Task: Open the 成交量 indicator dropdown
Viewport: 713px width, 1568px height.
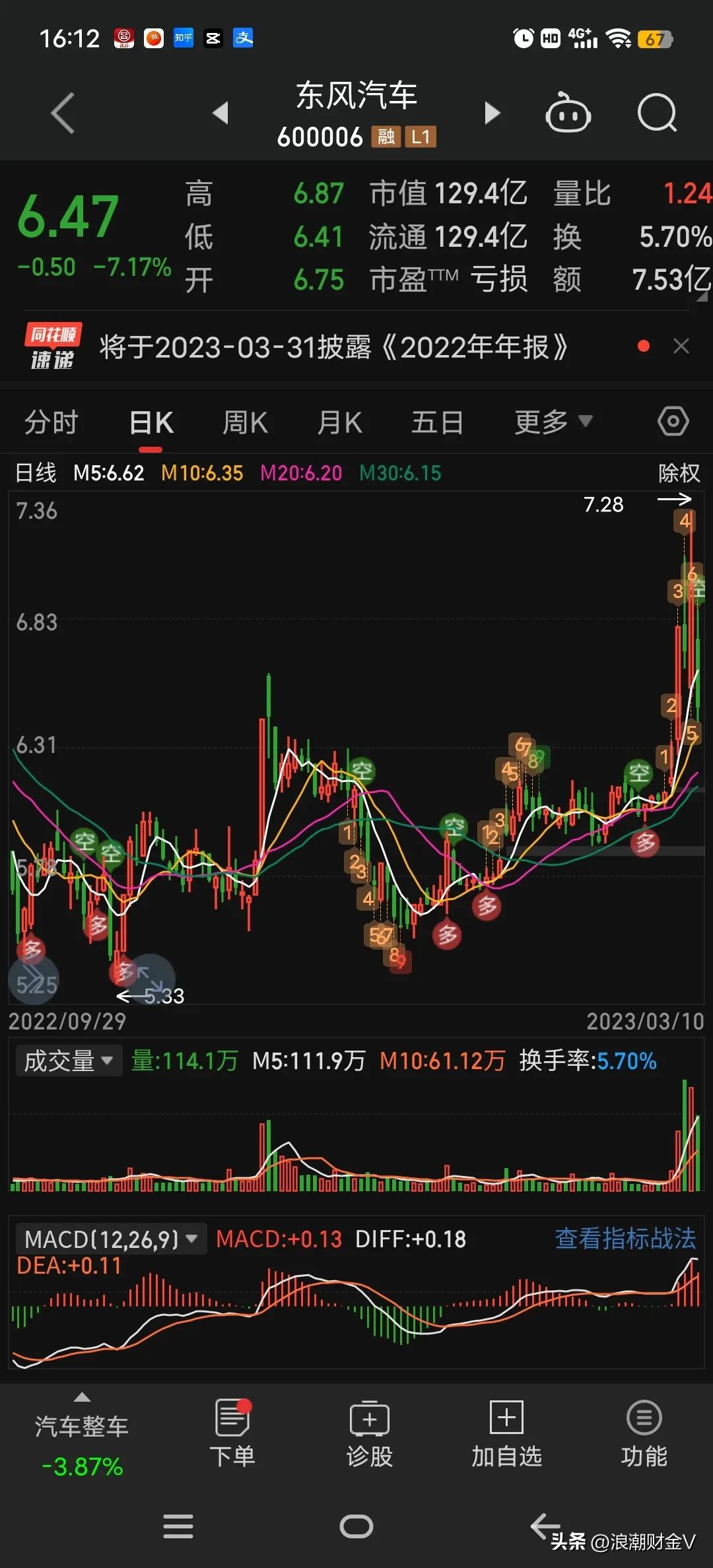Action: tap(68, 1061)
